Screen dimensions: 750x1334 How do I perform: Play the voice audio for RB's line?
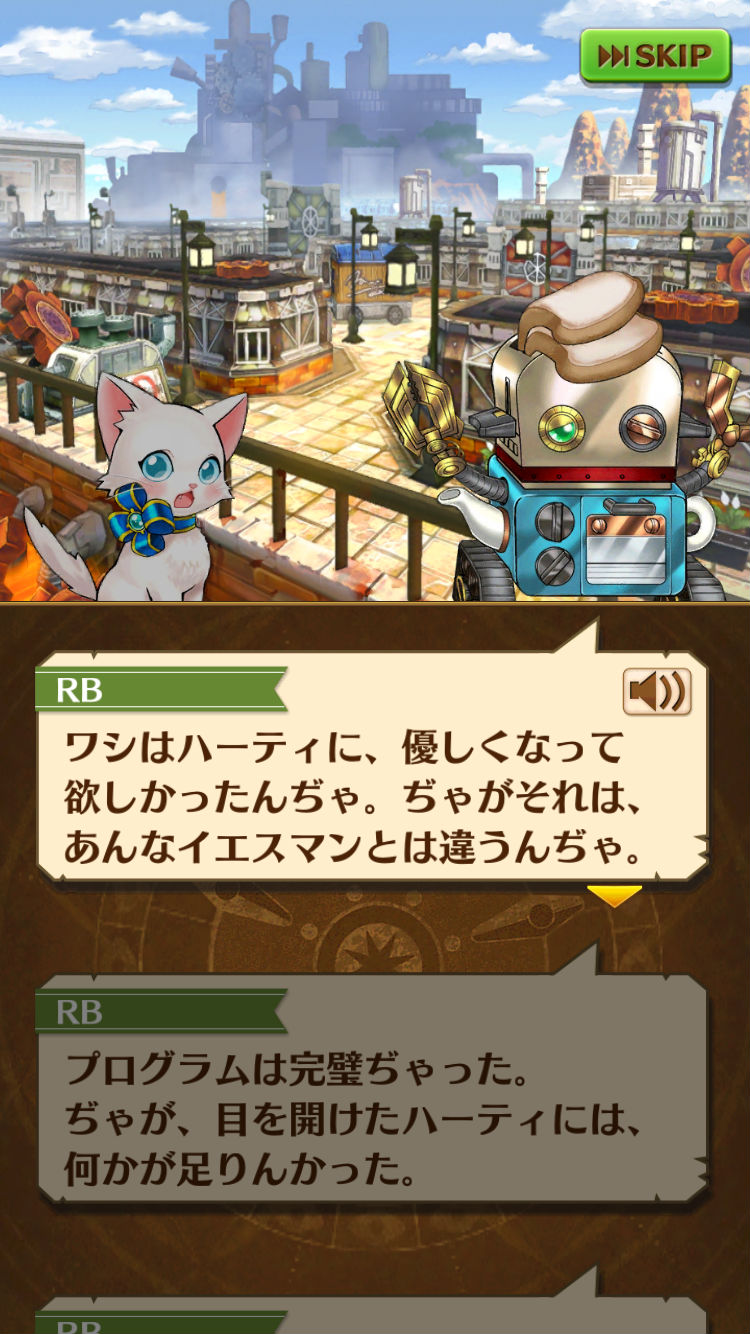[x=657, y=692]
